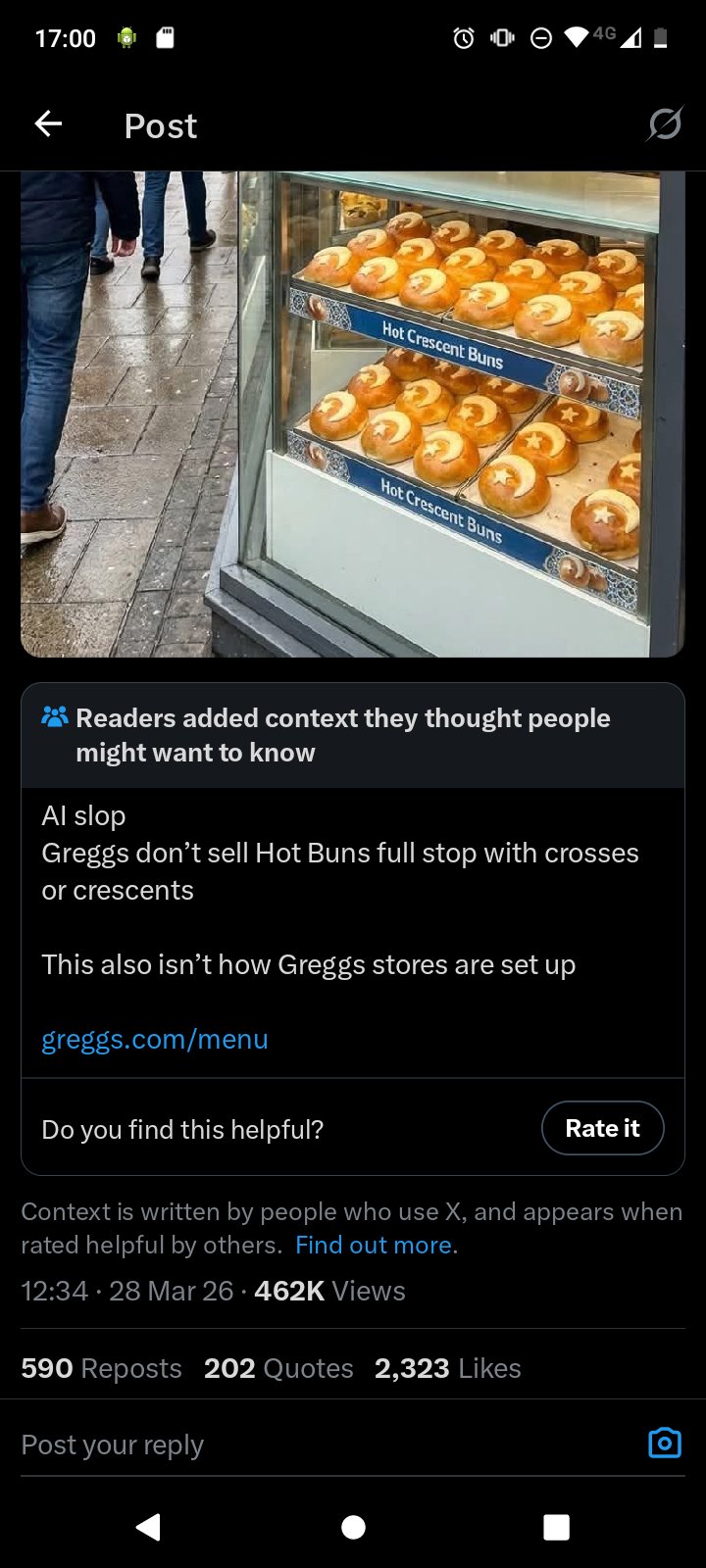Open the Find out more link
Screen dimensions: 706x1568
374,1245
